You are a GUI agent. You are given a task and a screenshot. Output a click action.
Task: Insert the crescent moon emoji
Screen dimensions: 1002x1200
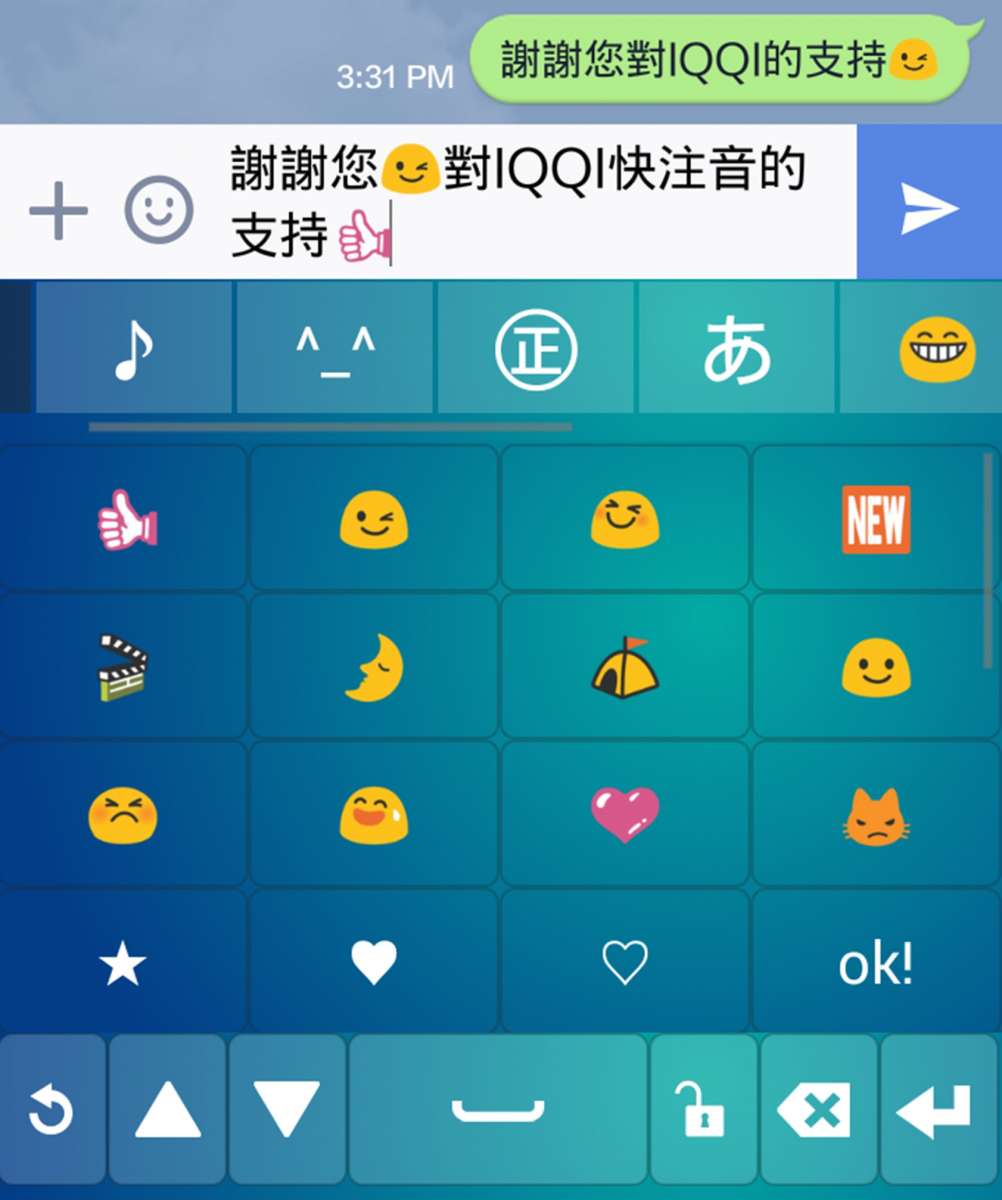pyautogui.click(x=374, y=668)
